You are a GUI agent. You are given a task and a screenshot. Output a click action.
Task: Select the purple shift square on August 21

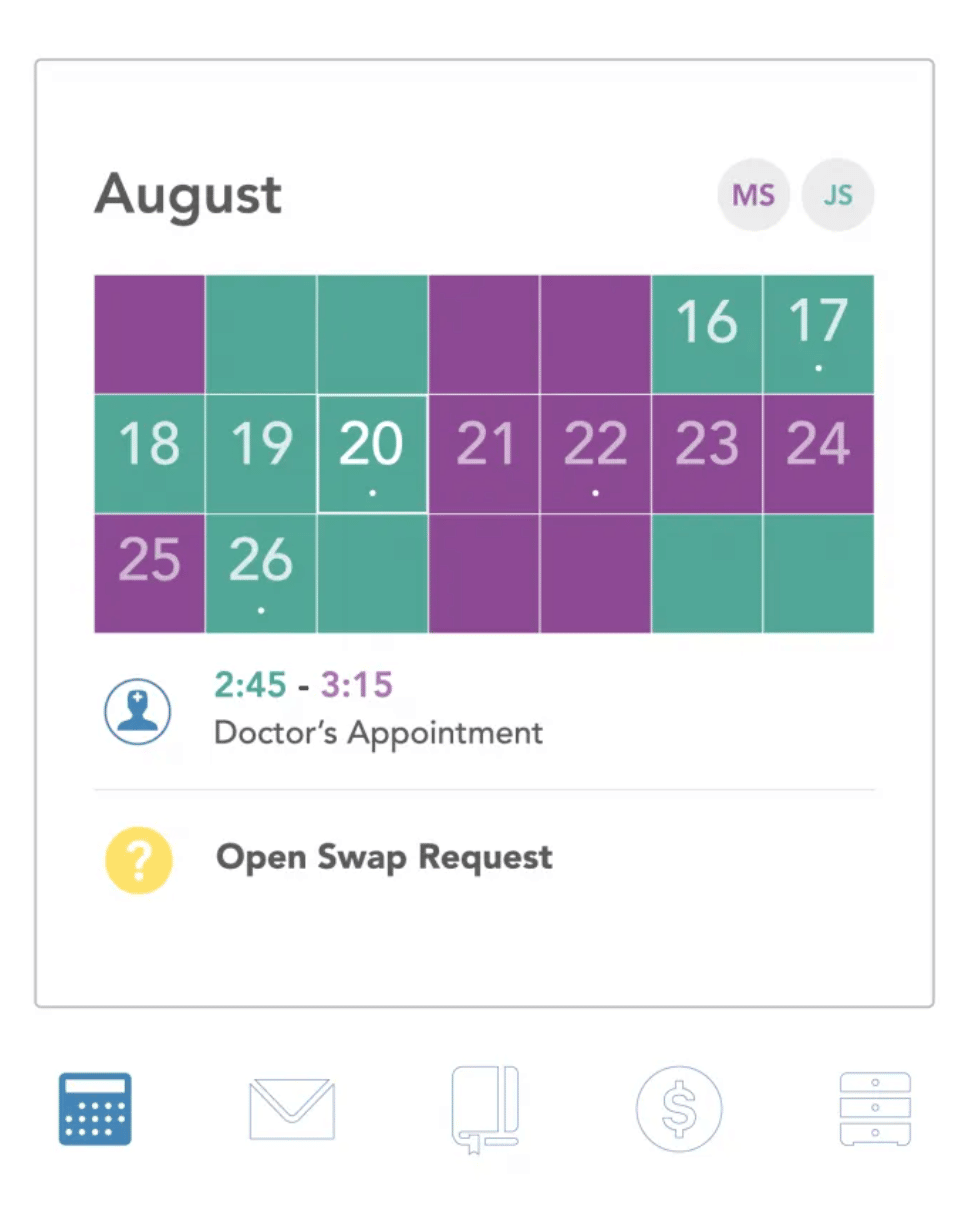coord(483,452)
